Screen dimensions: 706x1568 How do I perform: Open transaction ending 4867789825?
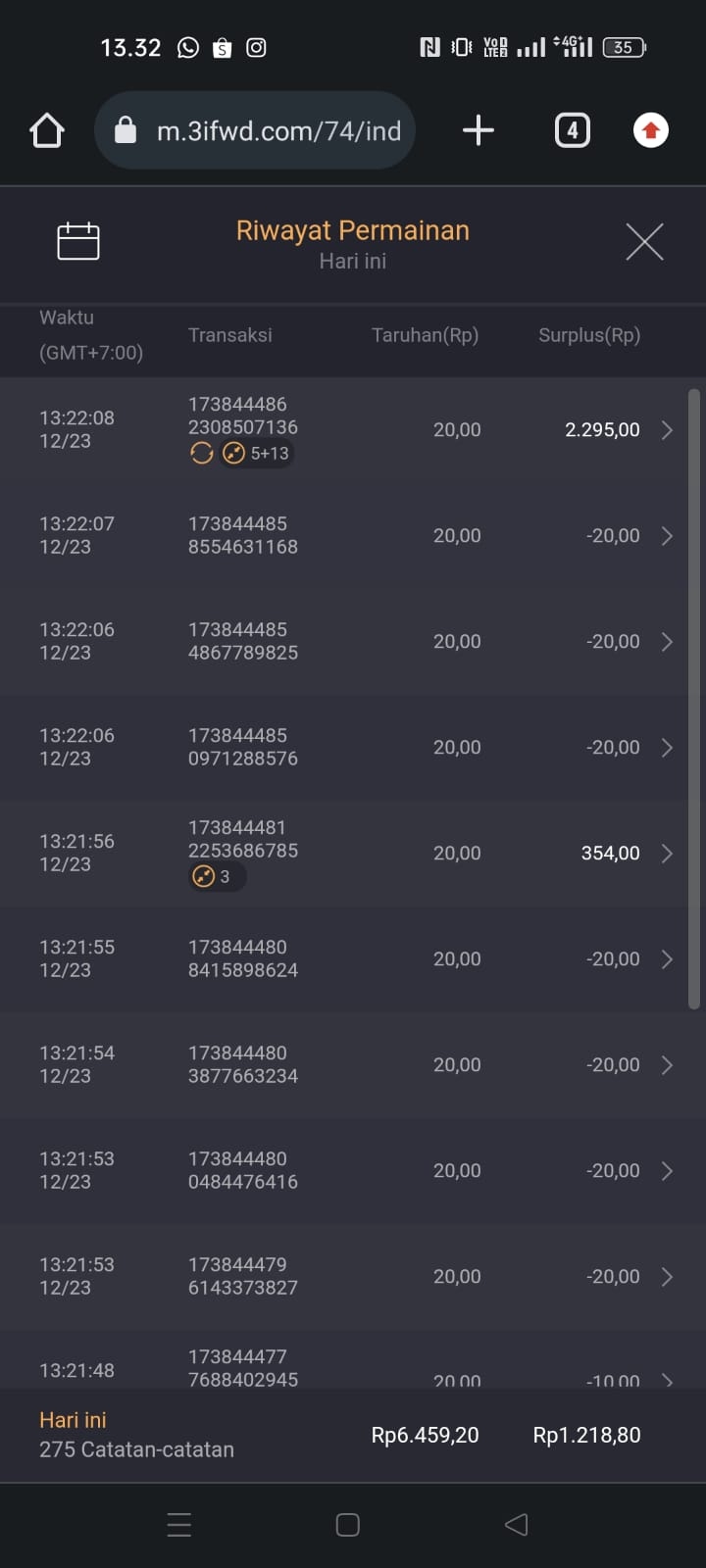coord(666,642)
